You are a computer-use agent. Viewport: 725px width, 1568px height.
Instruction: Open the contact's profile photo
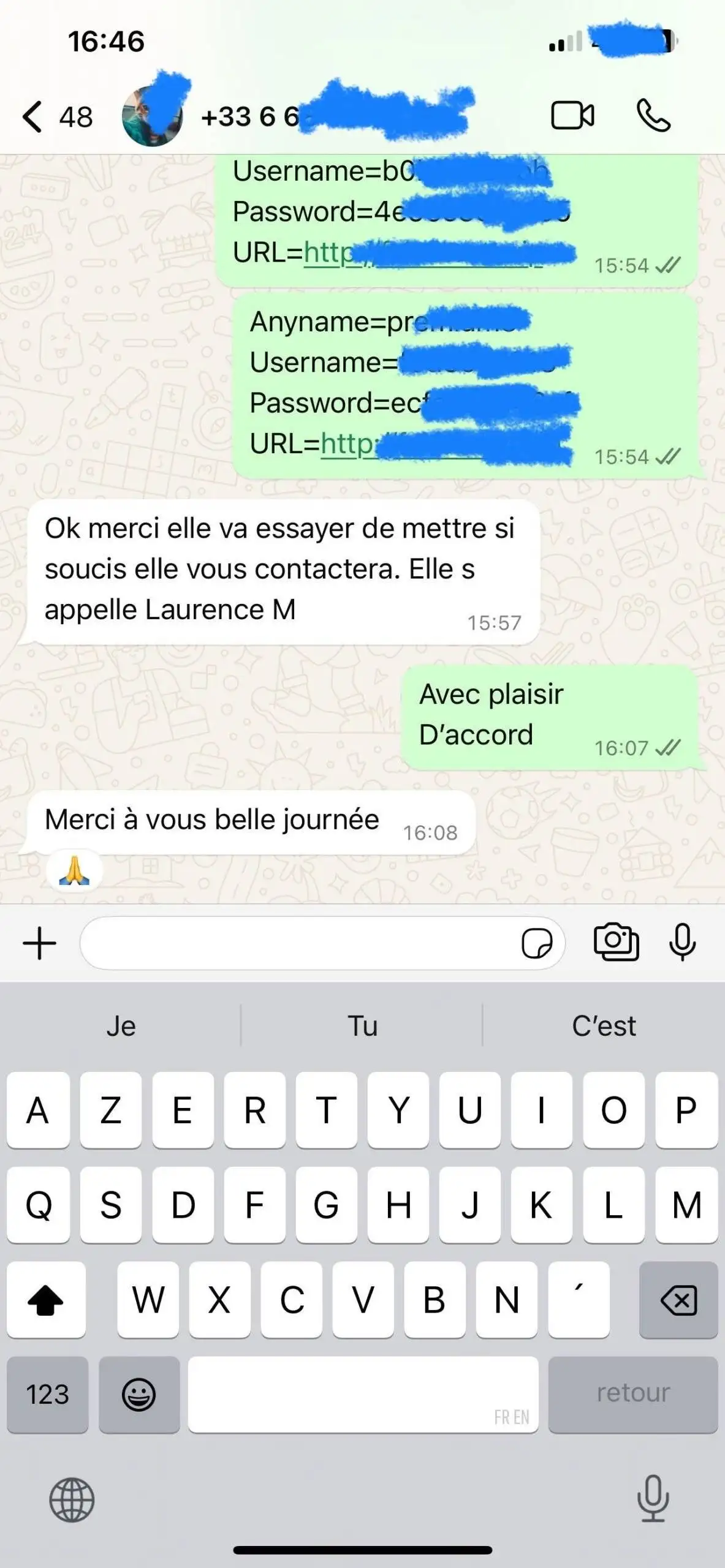[x=153, y=116]
